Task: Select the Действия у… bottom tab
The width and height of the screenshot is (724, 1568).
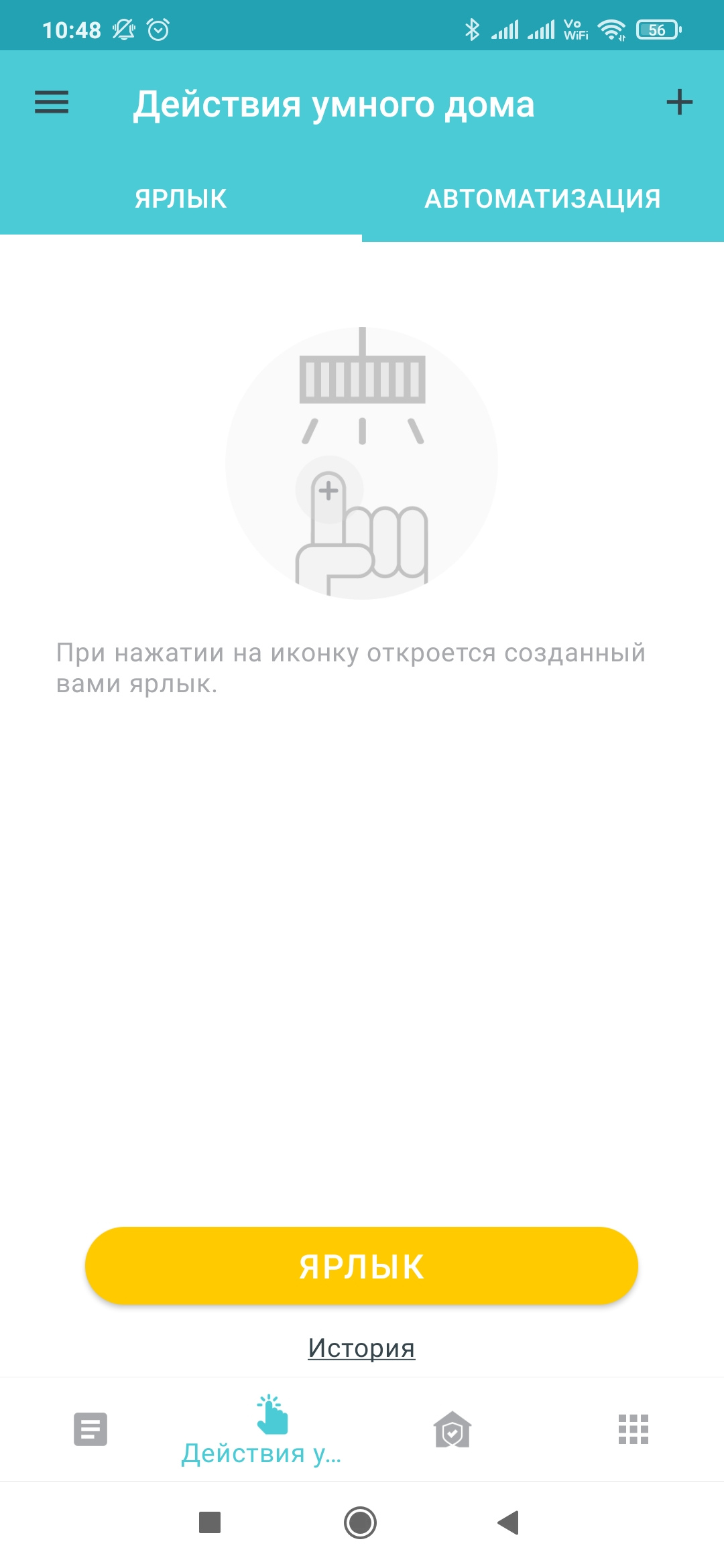Action: click(x=262, y=1431)
